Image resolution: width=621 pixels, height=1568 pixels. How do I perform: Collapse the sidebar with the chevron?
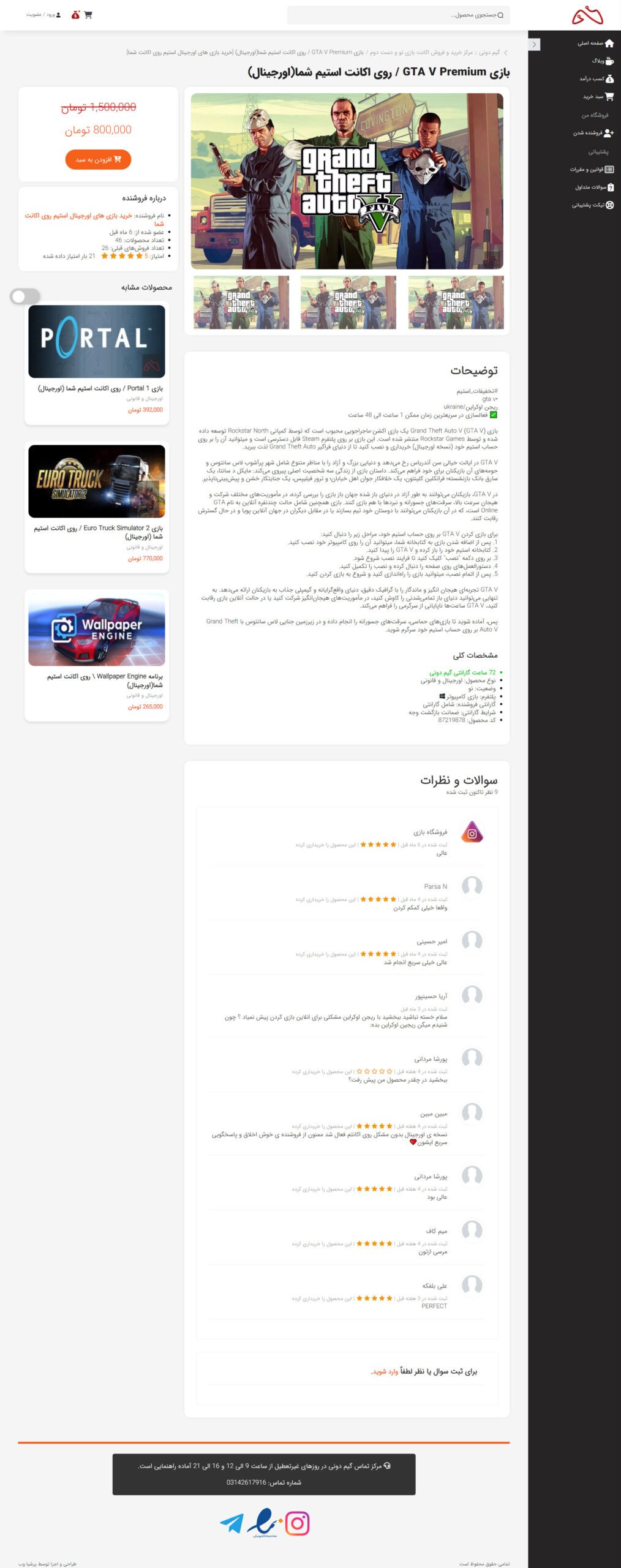tap(534, 45)
